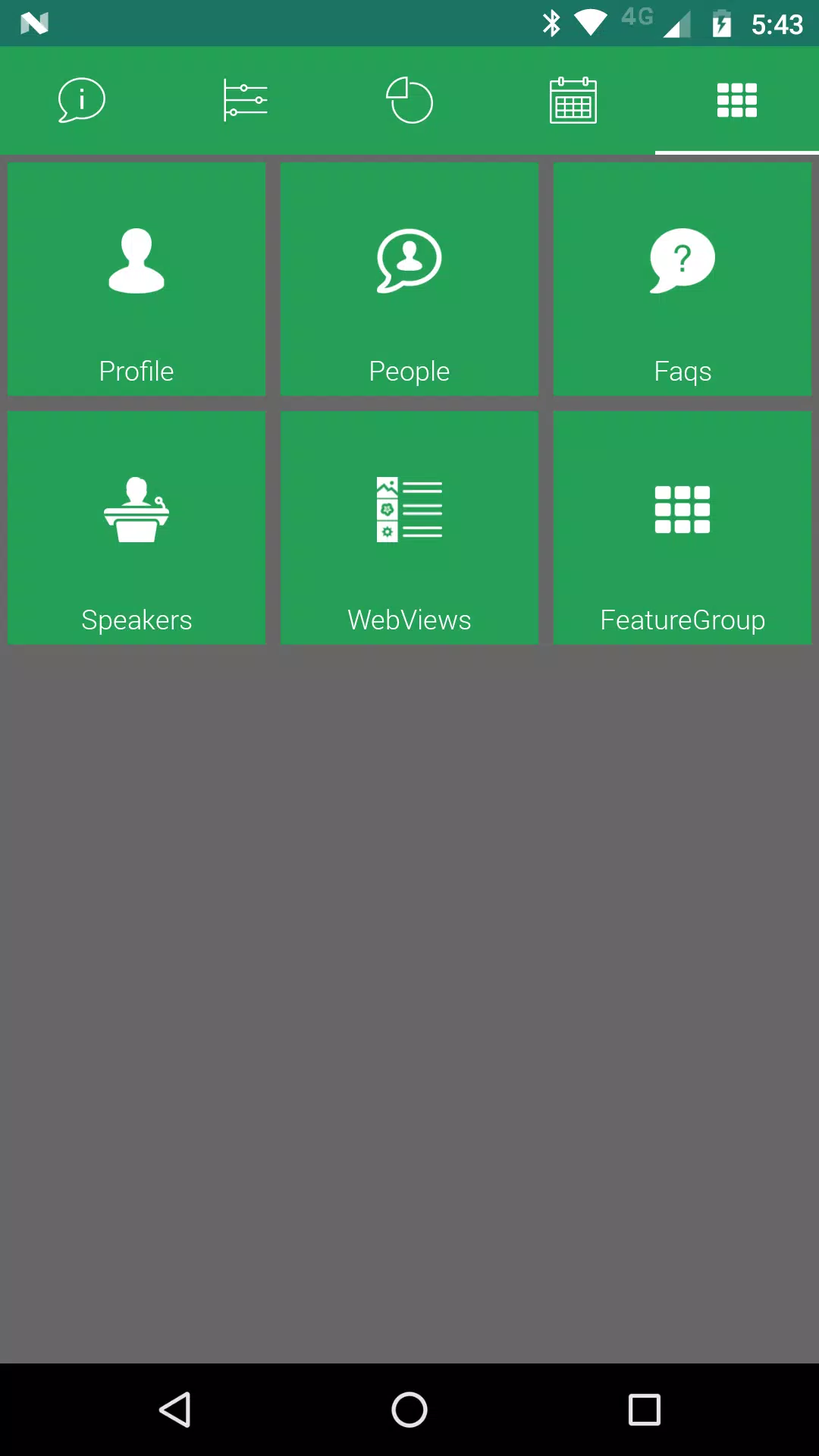Go back using the system back button
The height and width of the screenshot is (1456, 819).
tap(175, 1410)
